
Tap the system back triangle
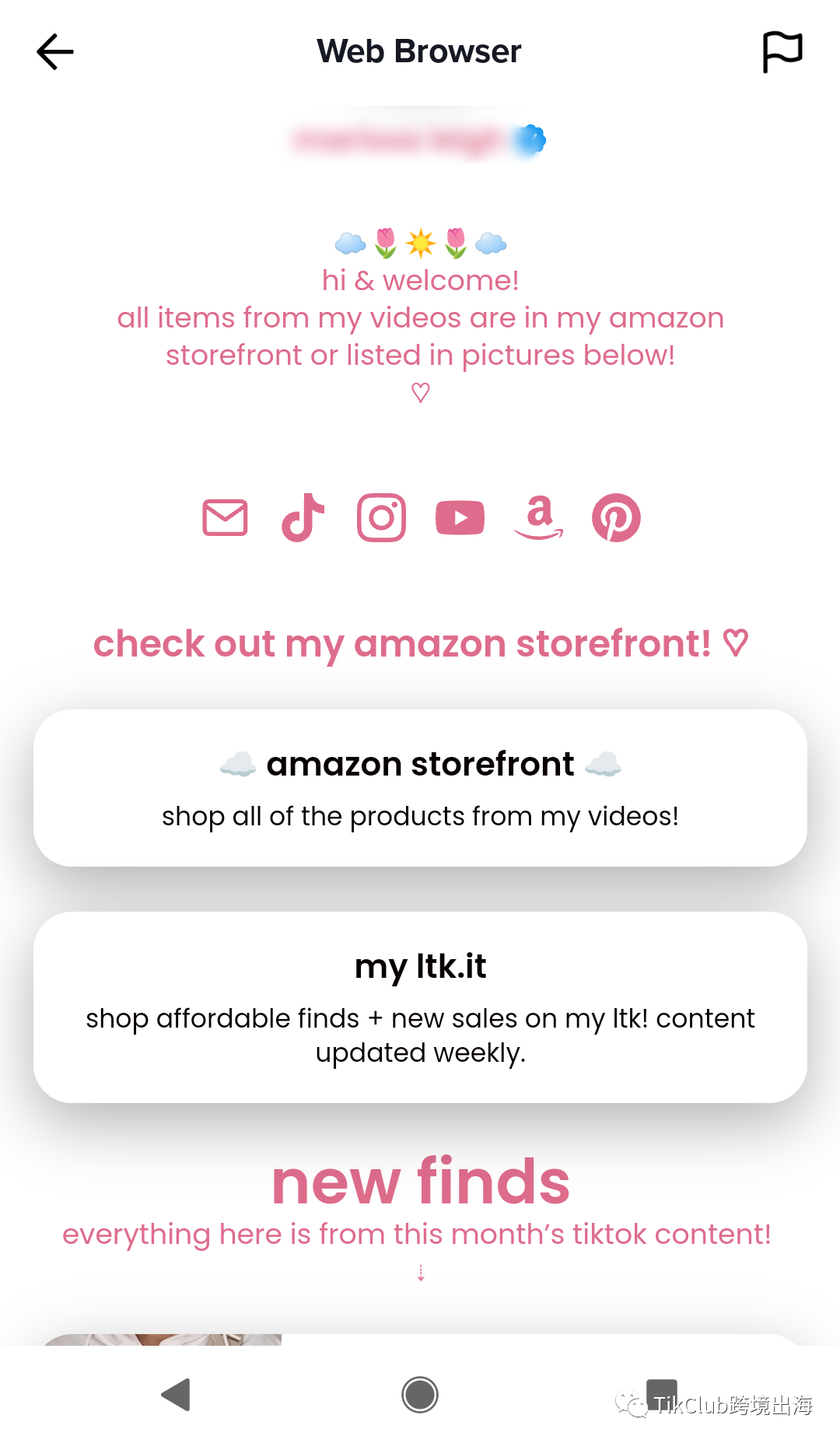pyautogui.click(x=177, y=1395)
